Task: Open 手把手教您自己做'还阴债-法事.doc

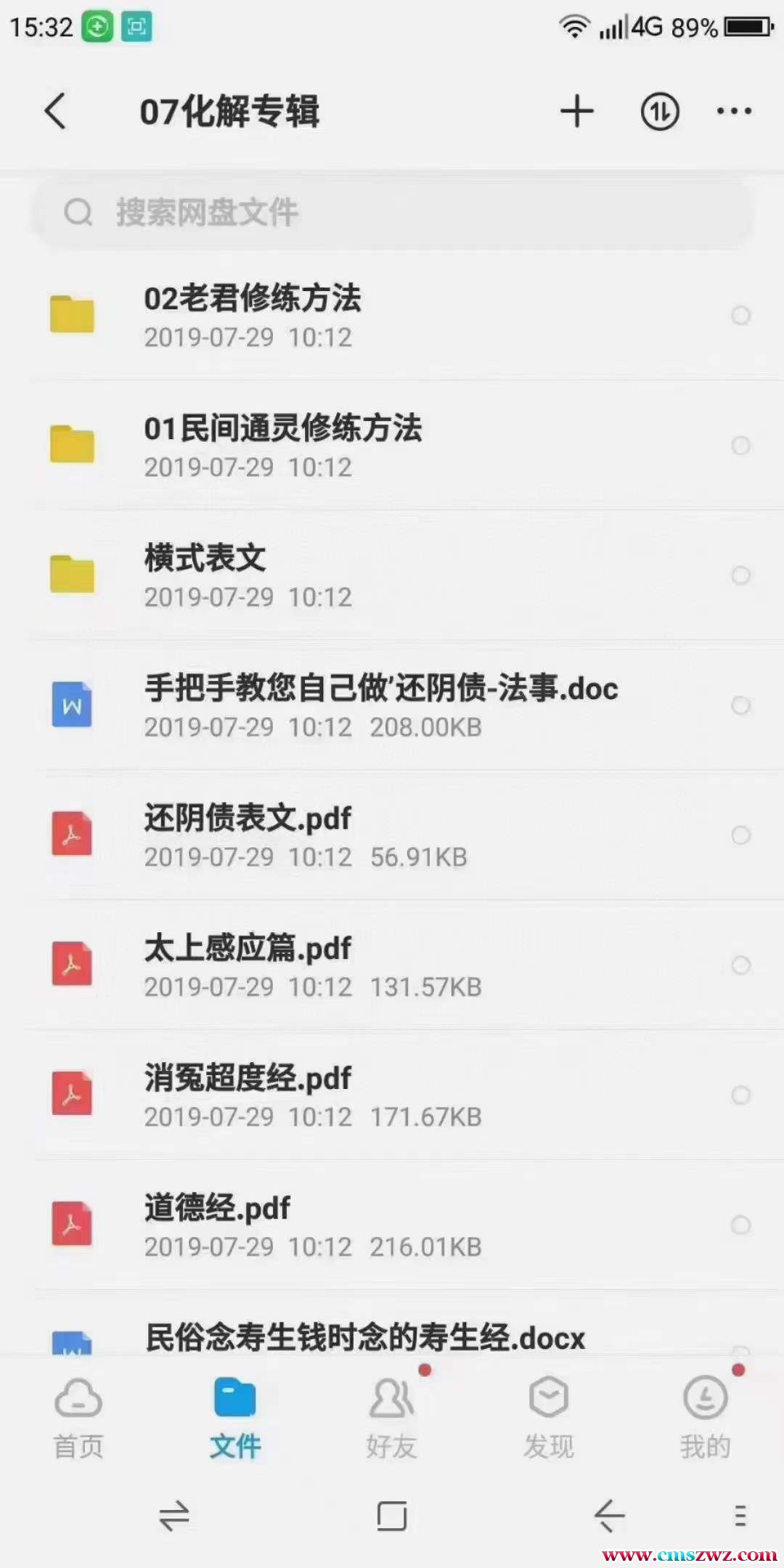Action: [x=380, y=704]
